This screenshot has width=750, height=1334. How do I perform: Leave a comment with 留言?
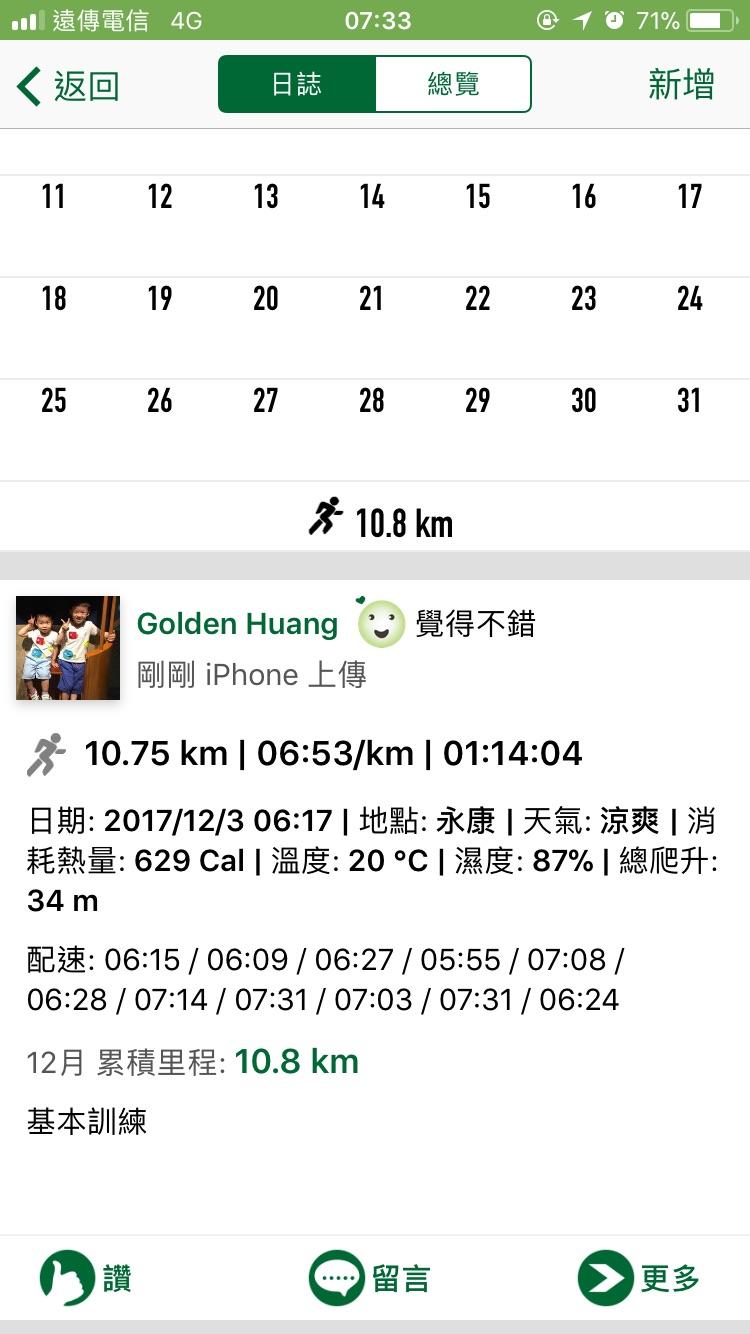[x=370, y=1278]
